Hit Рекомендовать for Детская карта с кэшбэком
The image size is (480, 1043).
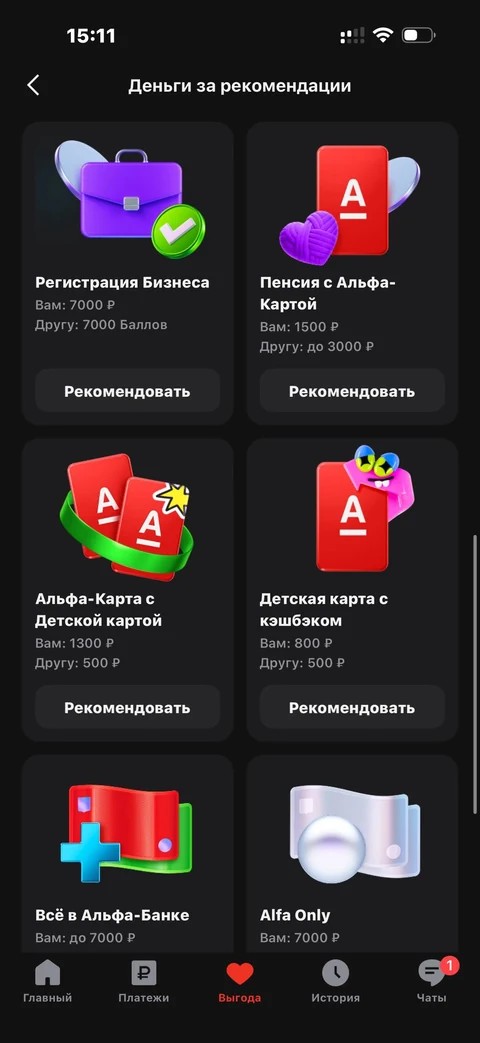coord(352,708)
